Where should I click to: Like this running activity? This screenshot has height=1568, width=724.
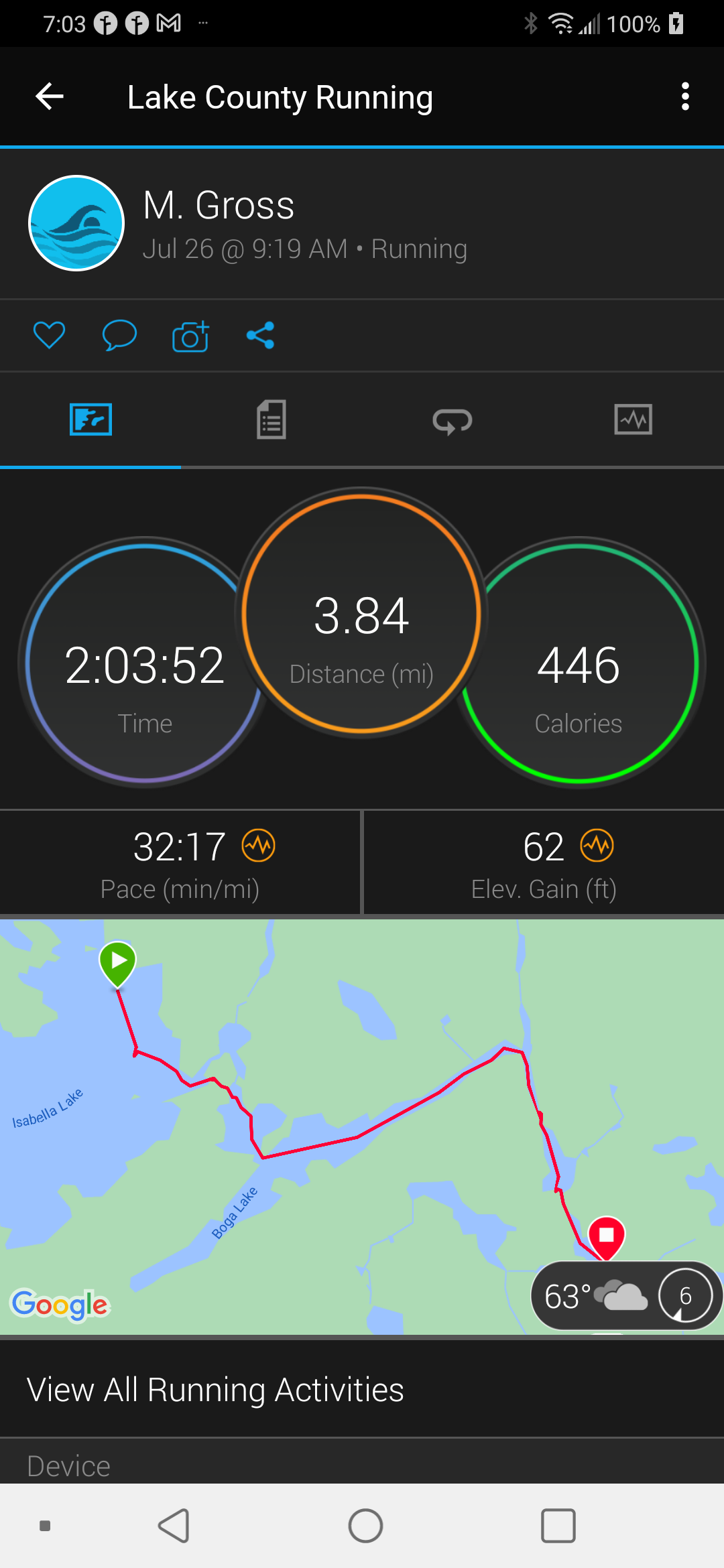click(50, 335)
